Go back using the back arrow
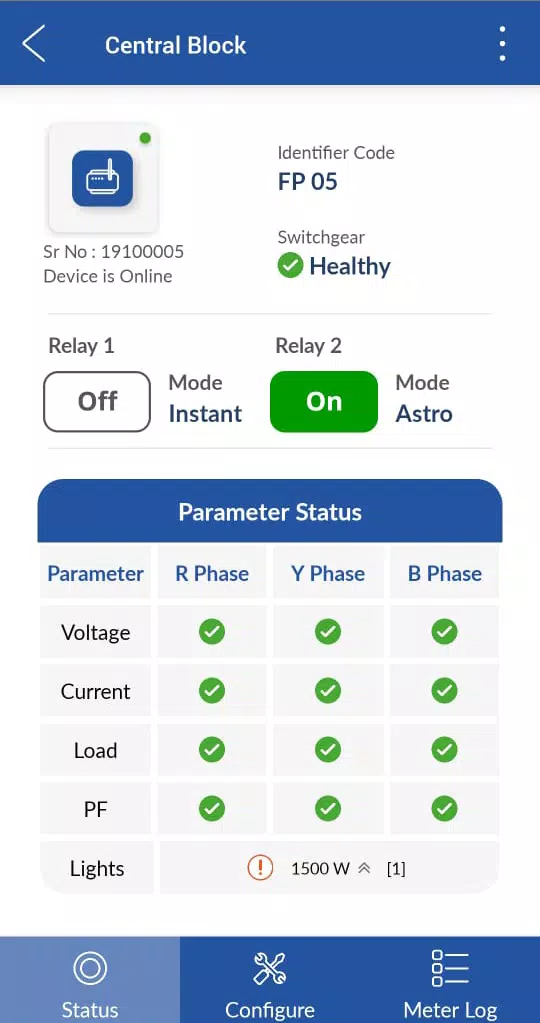 tap(34, 44)
